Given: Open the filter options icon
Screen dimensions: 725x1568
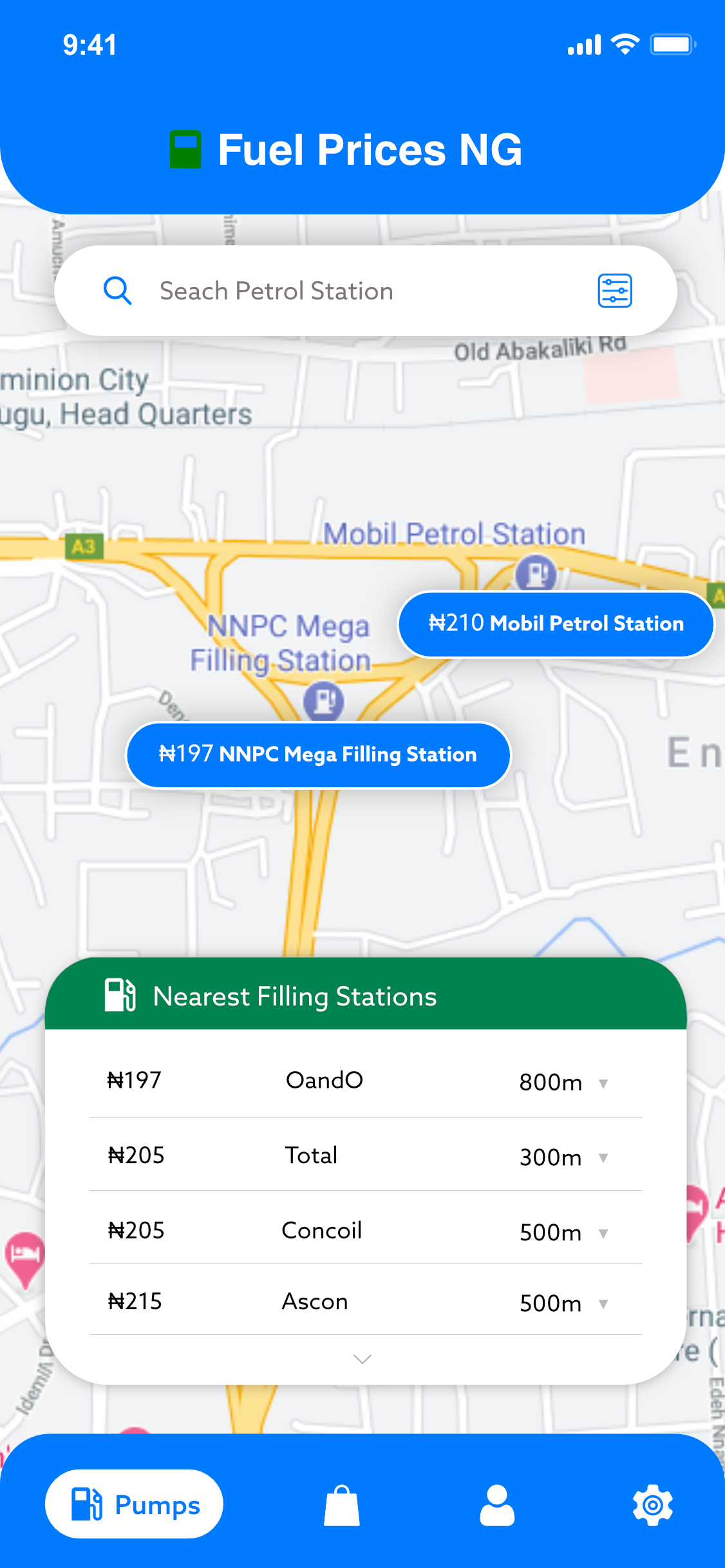Looking at the screenshot, I should (614, 291).
